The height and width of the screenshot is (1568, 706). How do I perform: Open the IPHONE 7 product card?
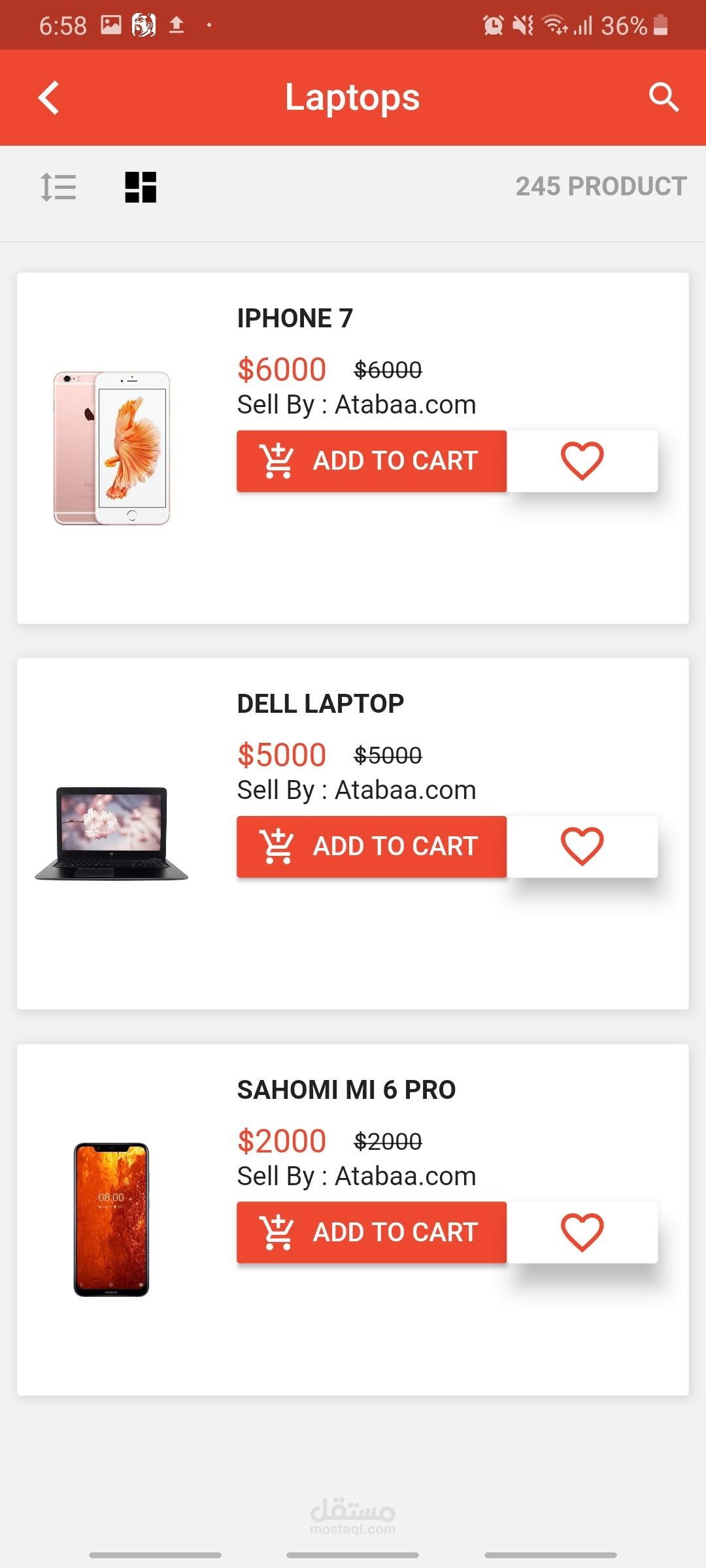tap(353, 448)
